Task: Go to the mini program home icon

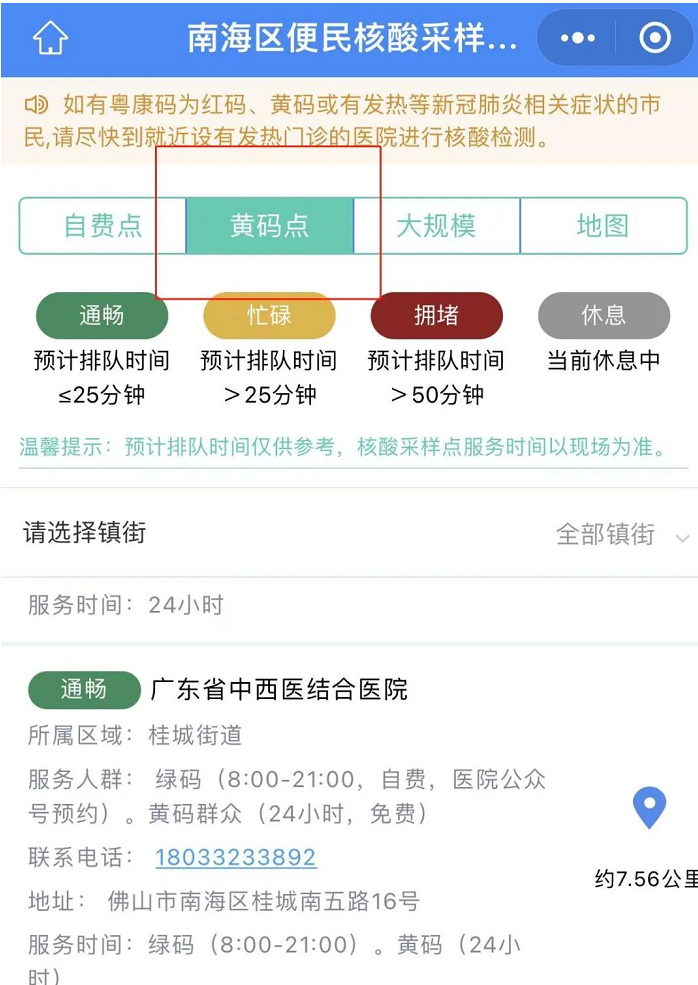Action: click(50, 39)
